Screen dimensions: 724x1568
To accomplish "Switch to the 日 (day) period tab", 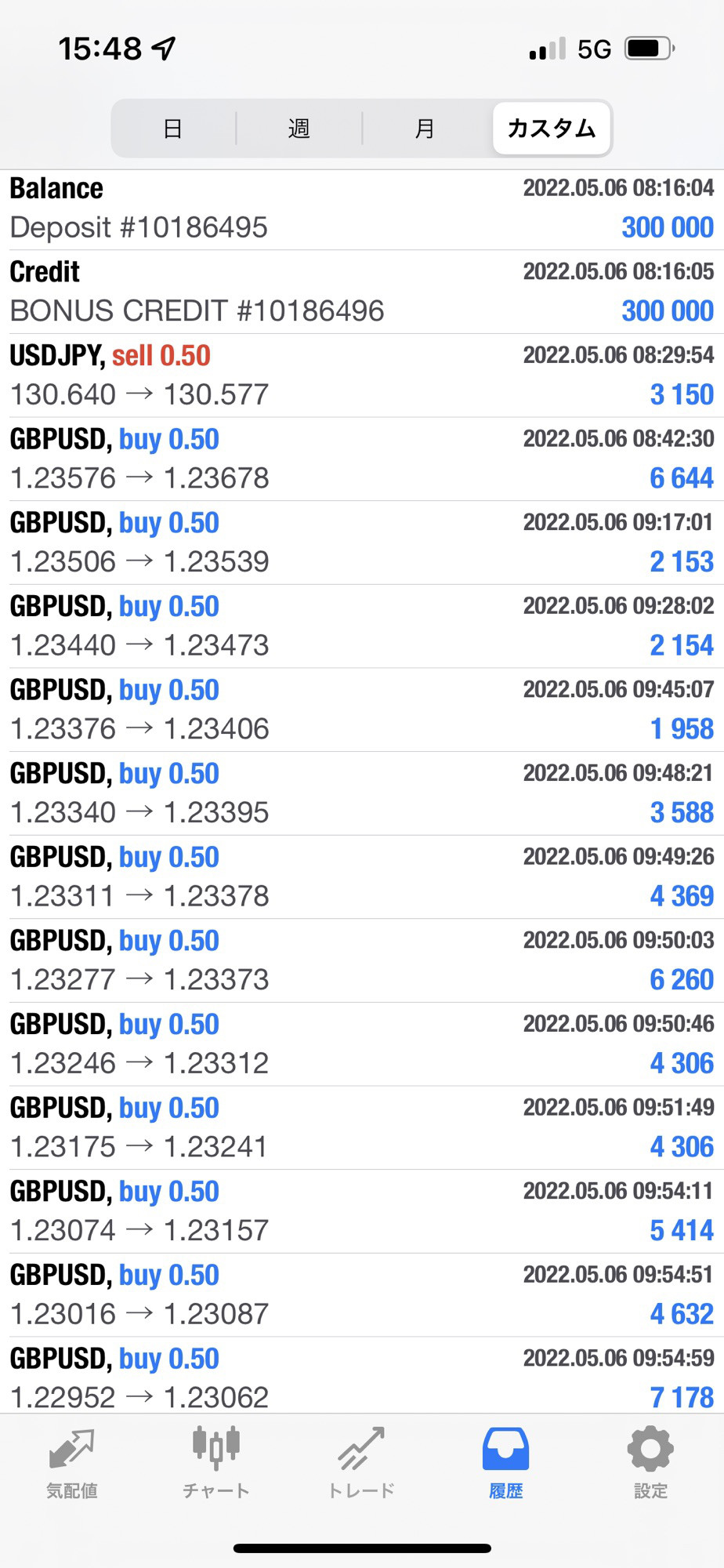I will 173,128.
